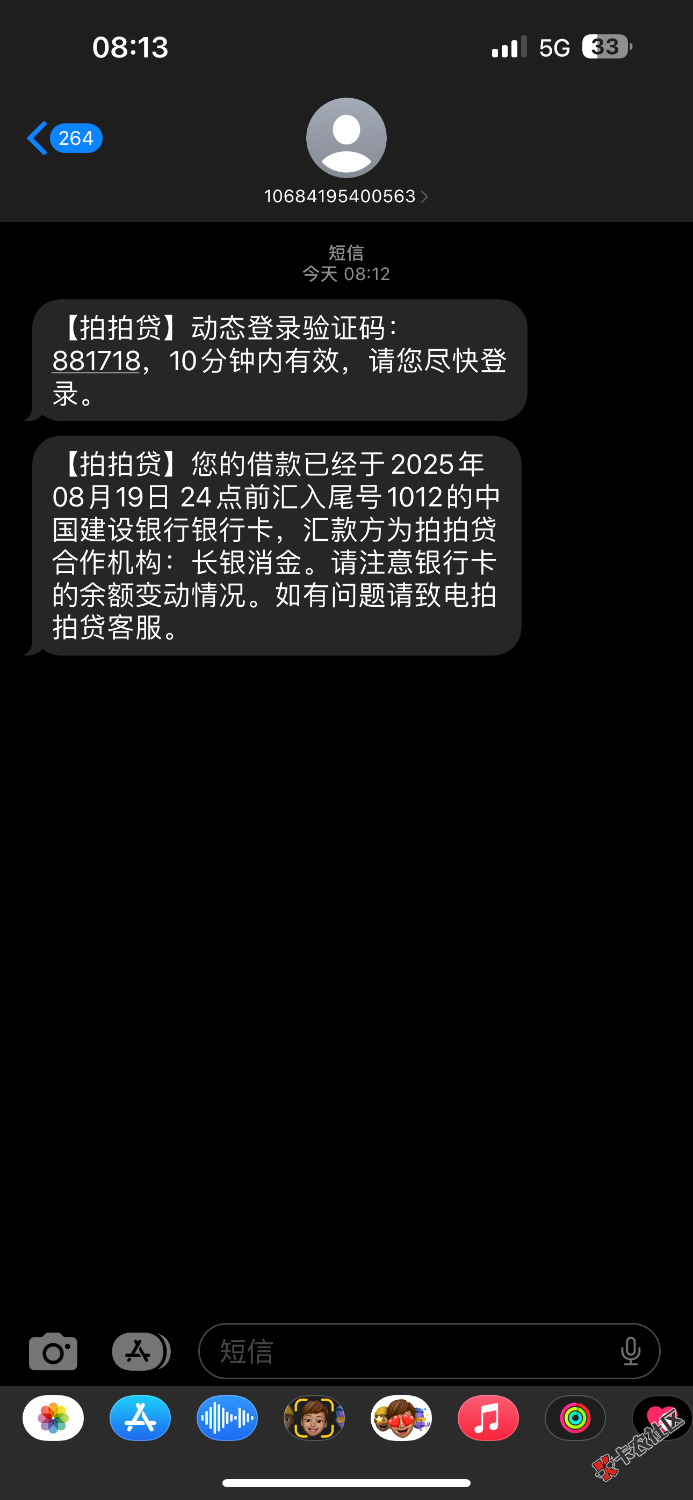Open the camera to attach a photo

53,1352
